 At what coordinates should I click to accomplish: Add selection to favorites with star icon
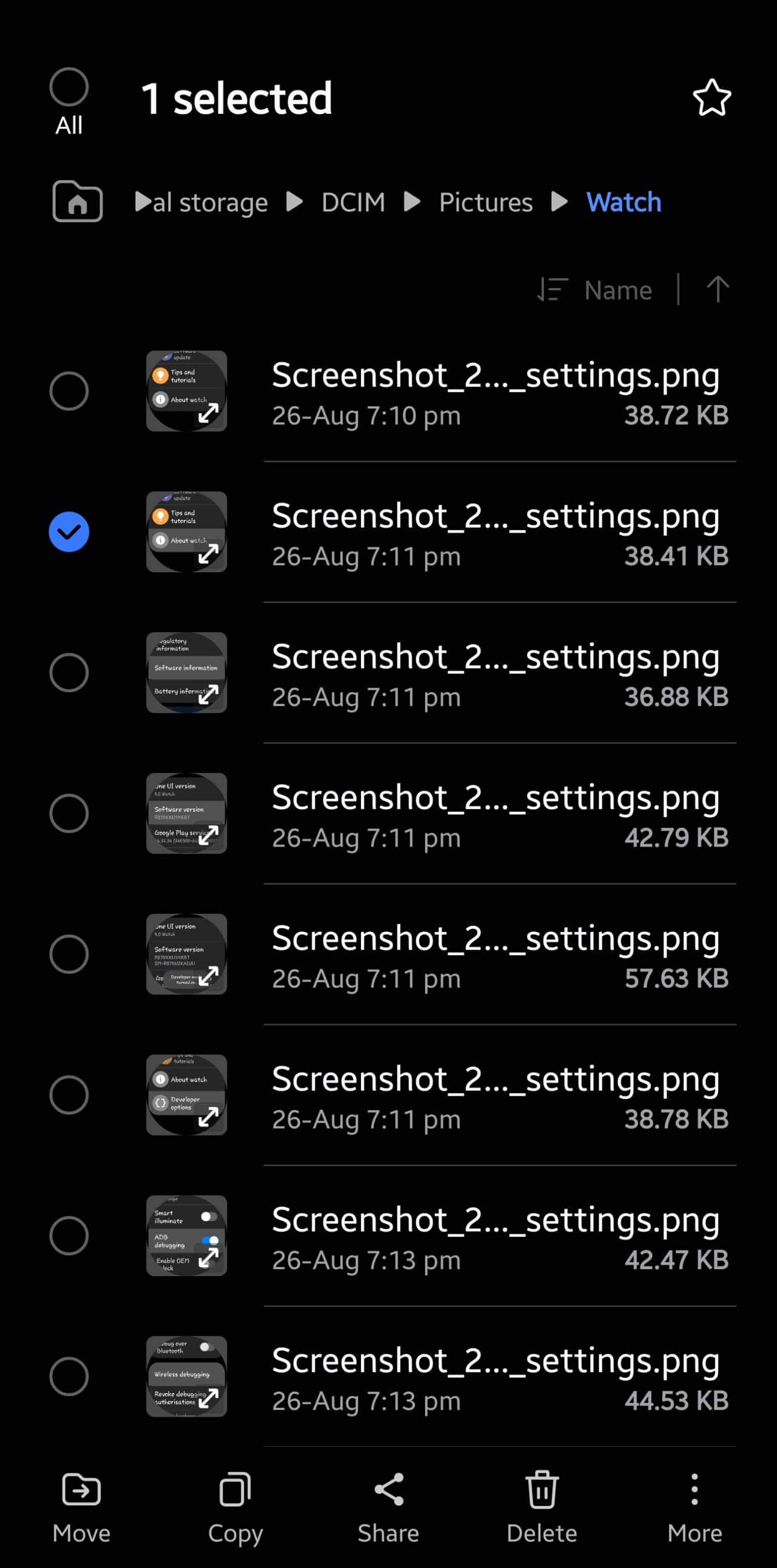click(711, 97)
